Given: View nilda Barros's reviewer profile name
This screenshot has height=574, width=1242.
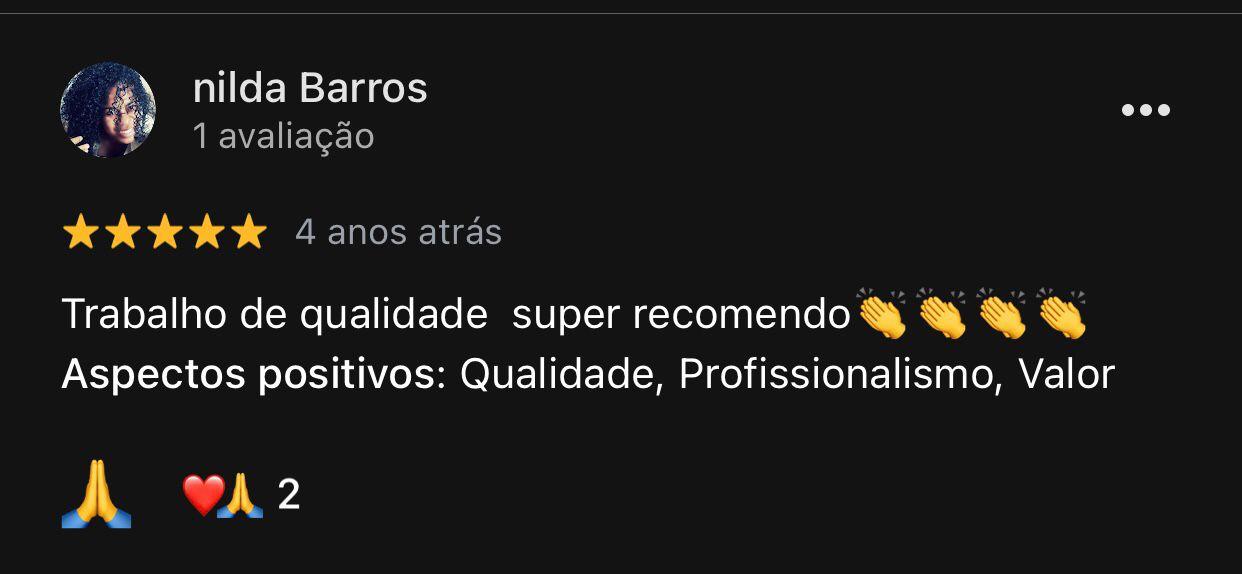Looking at the screenshot, I should (x=310, y=89).
